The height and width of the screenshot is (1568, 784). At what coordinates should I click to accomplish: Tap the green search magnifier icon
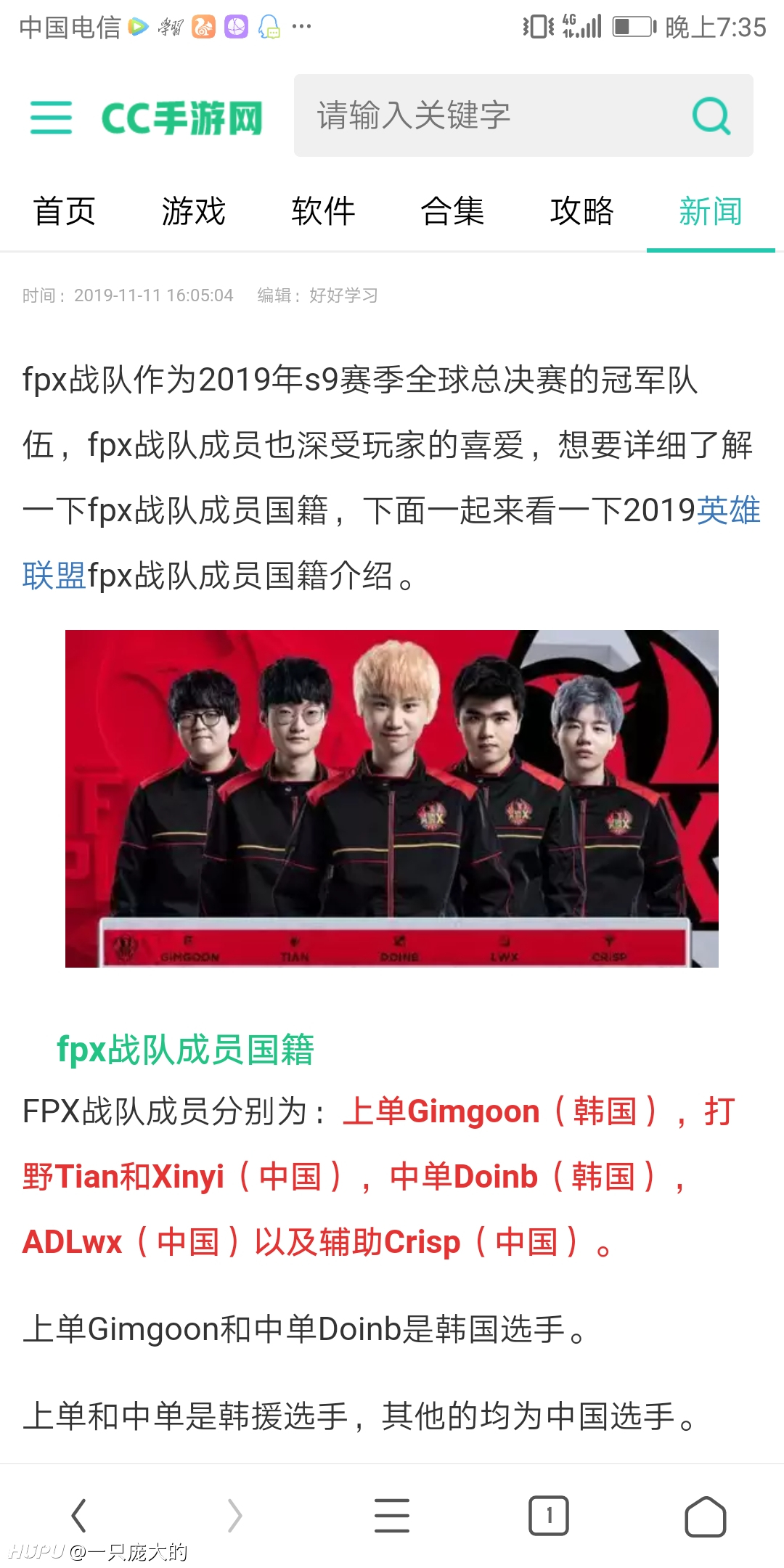[711, 115]
